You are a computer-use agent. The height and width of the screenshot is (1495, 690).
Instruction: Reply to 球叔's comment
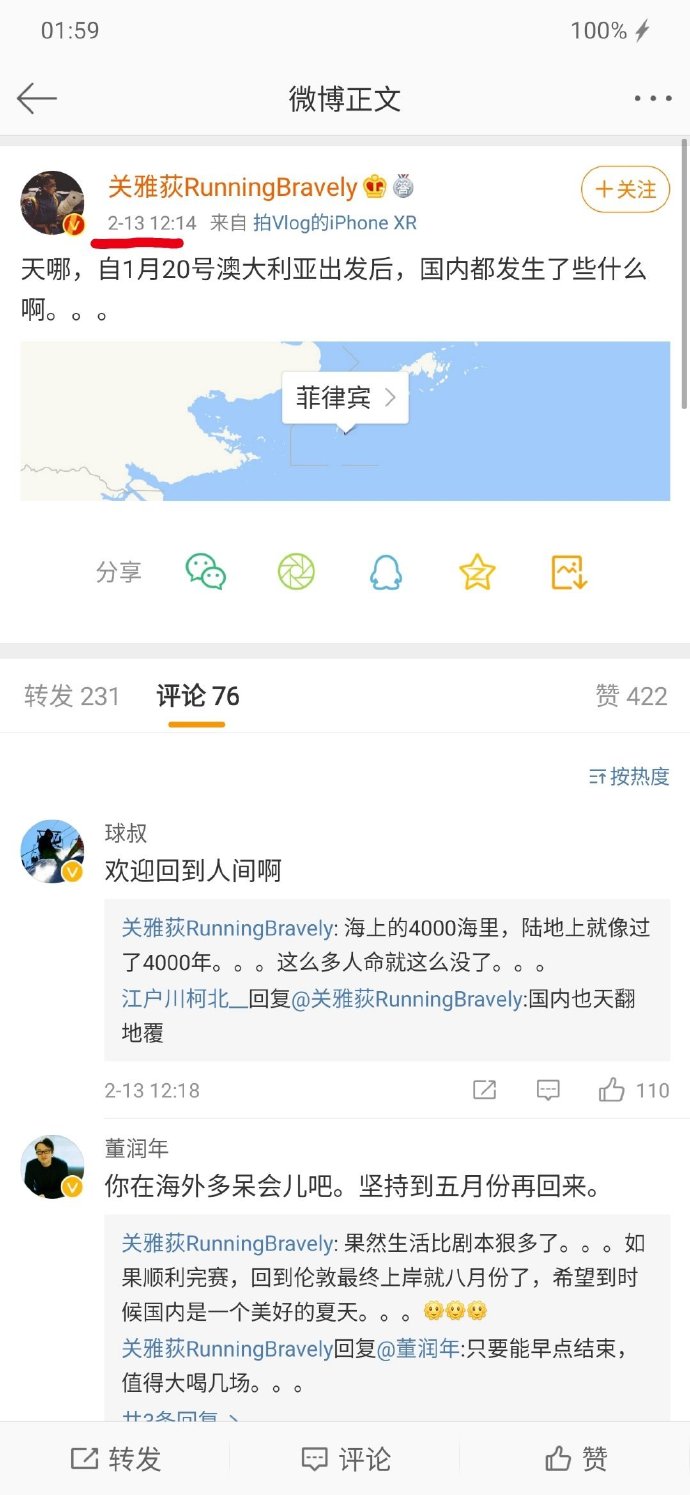coord(548,1090)
